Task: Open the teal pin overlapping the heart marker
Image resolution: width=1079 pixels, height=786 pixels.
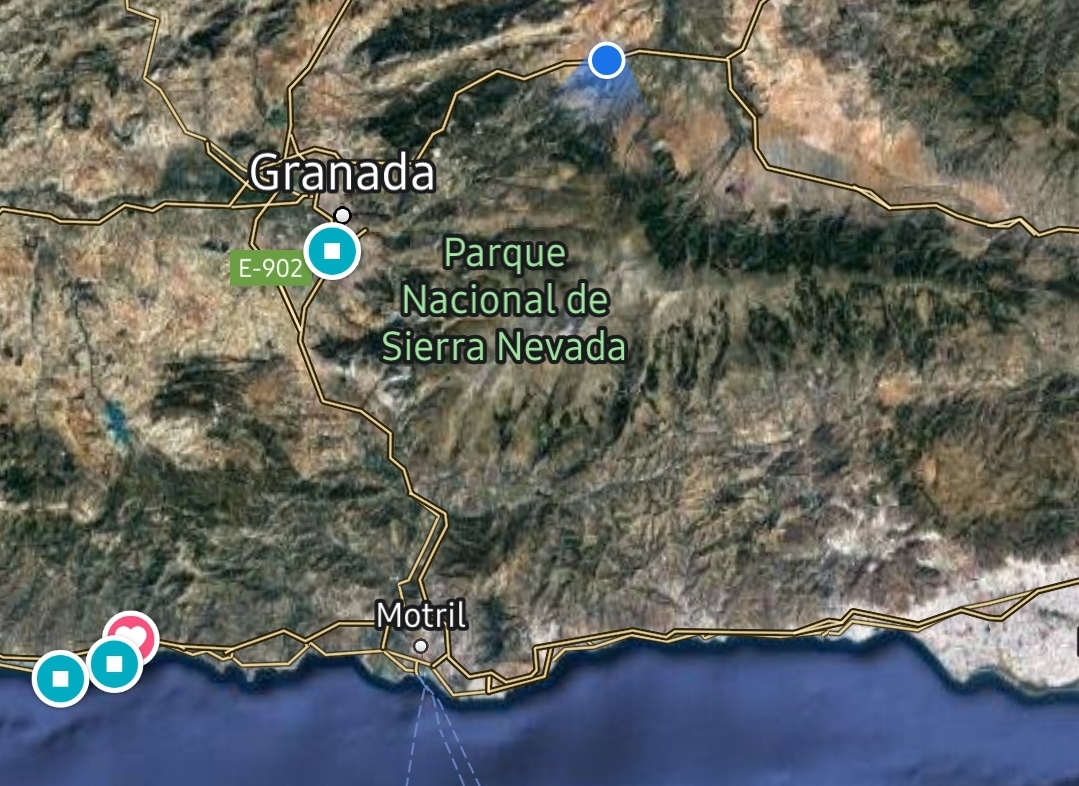Action: [x=112, y=663]
